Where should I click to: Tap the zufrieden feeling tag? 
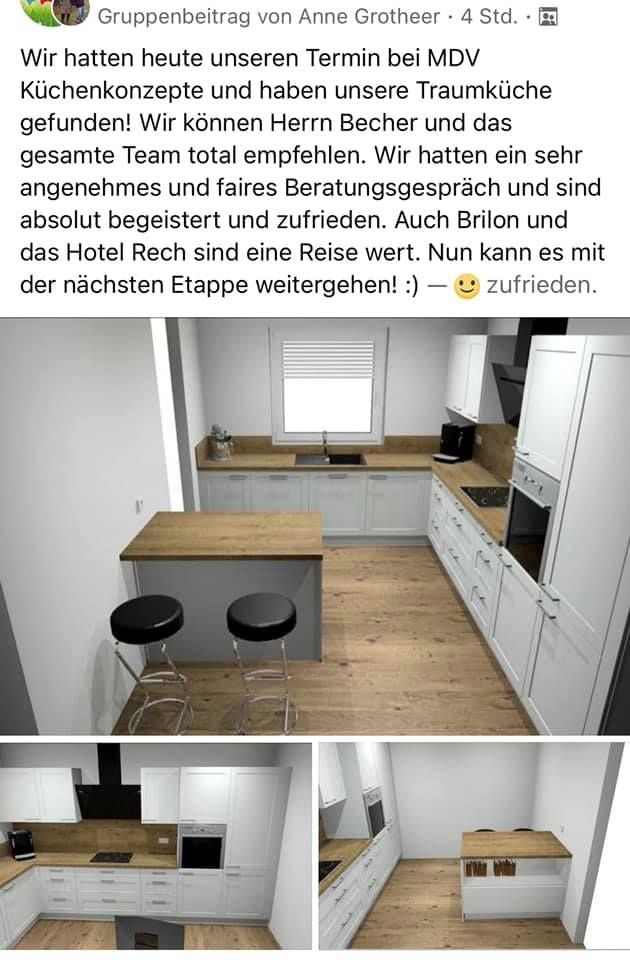541,285
